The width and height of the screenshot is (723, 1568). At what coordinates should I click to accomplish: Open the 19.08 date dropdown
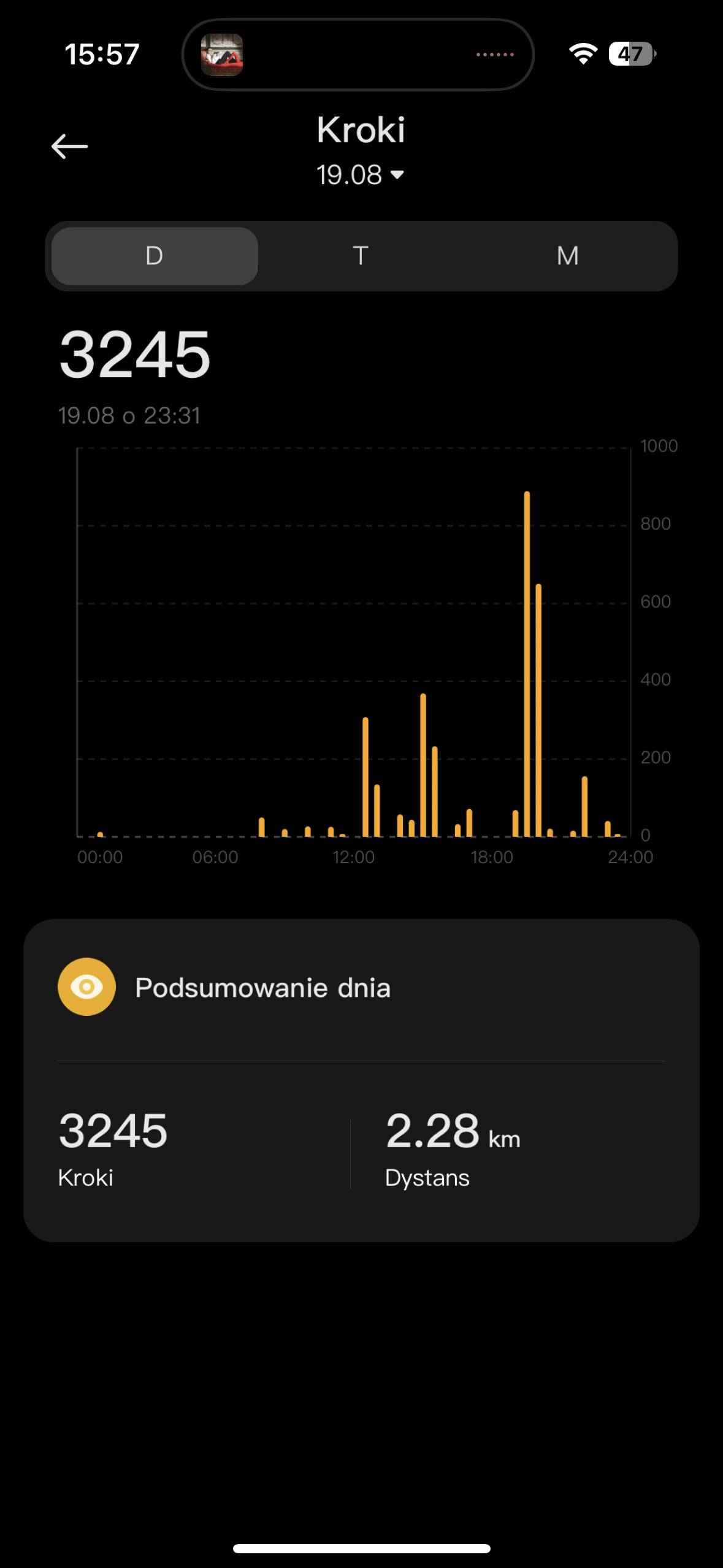[x=360, y=175]
